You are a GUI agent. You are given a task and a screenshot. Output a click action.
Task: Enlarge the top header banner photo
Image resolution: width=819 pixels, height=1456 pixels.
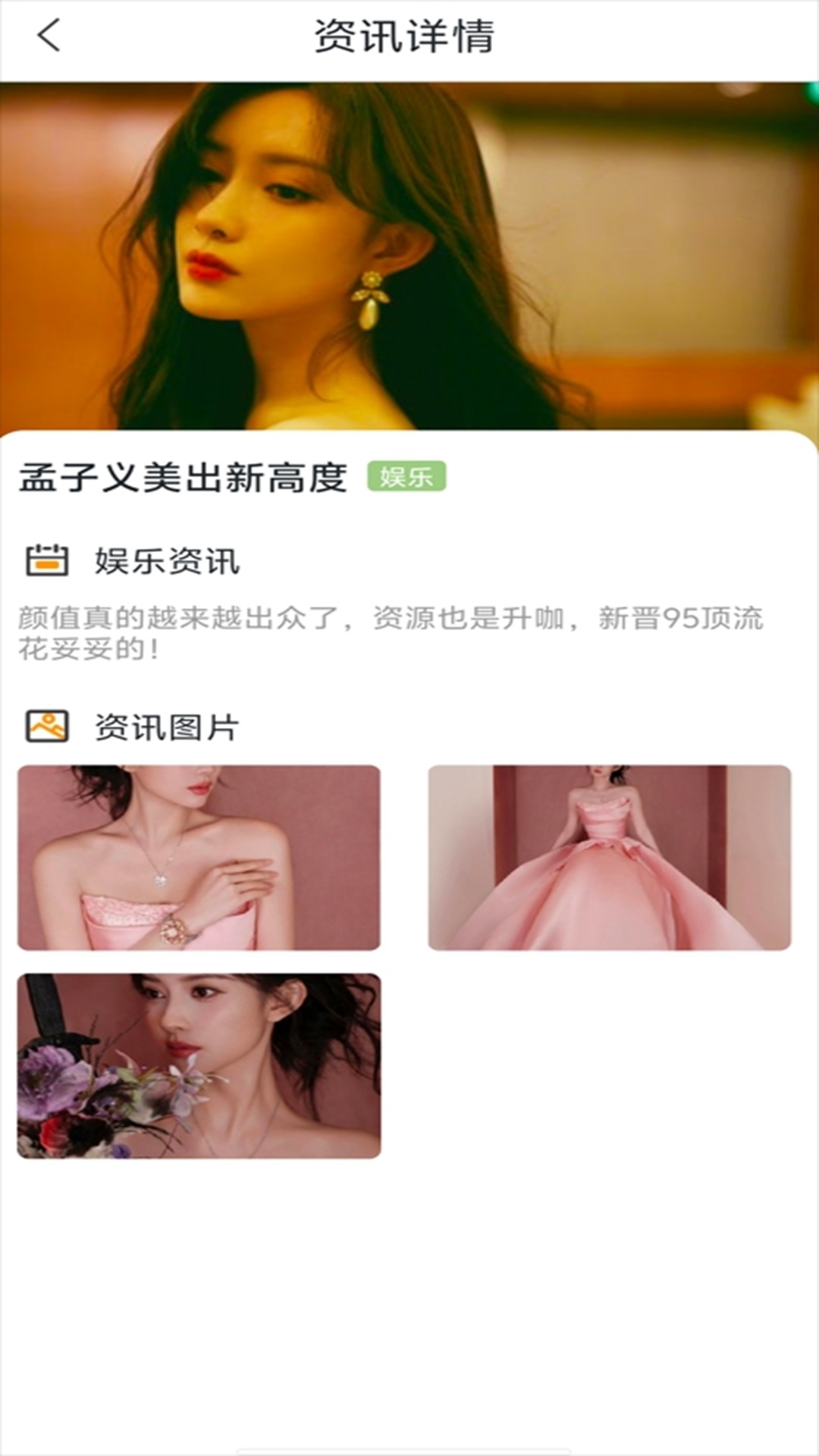click(409, 256)
